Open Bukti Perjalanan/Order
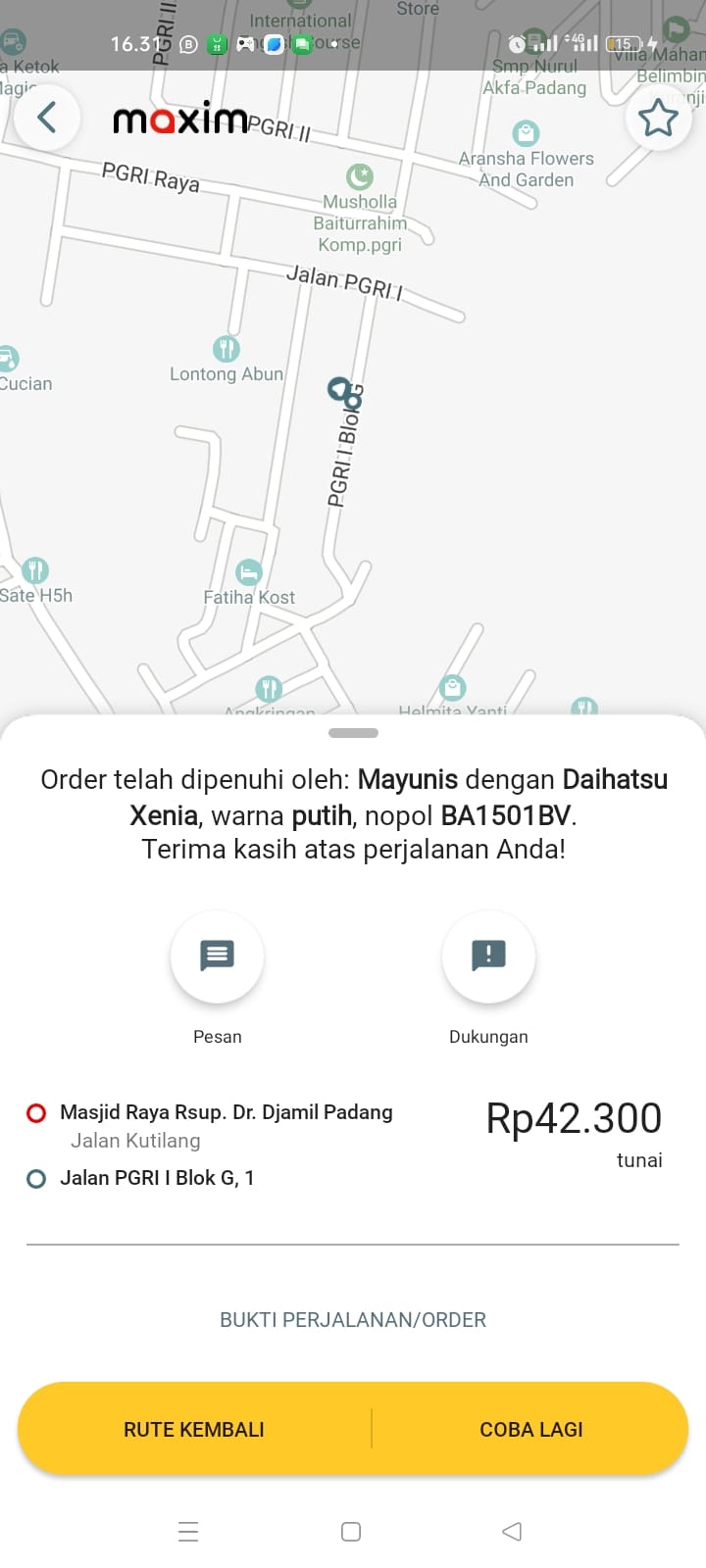 (x=353, y=1320)
